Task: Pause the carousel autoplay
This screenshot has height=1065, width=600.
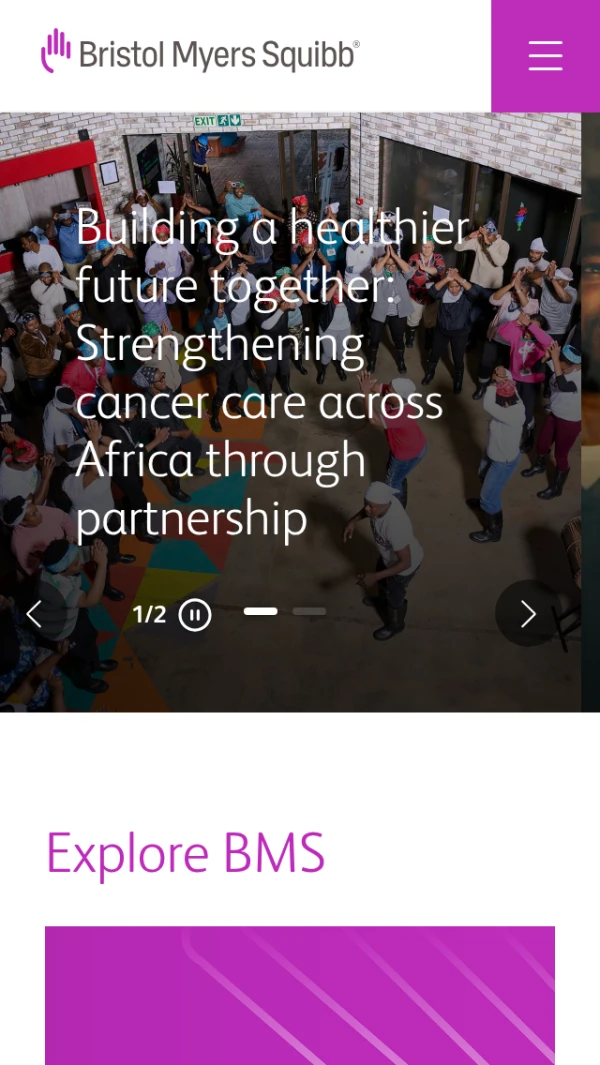Action: pyautogui.click(x=195, y=614)
